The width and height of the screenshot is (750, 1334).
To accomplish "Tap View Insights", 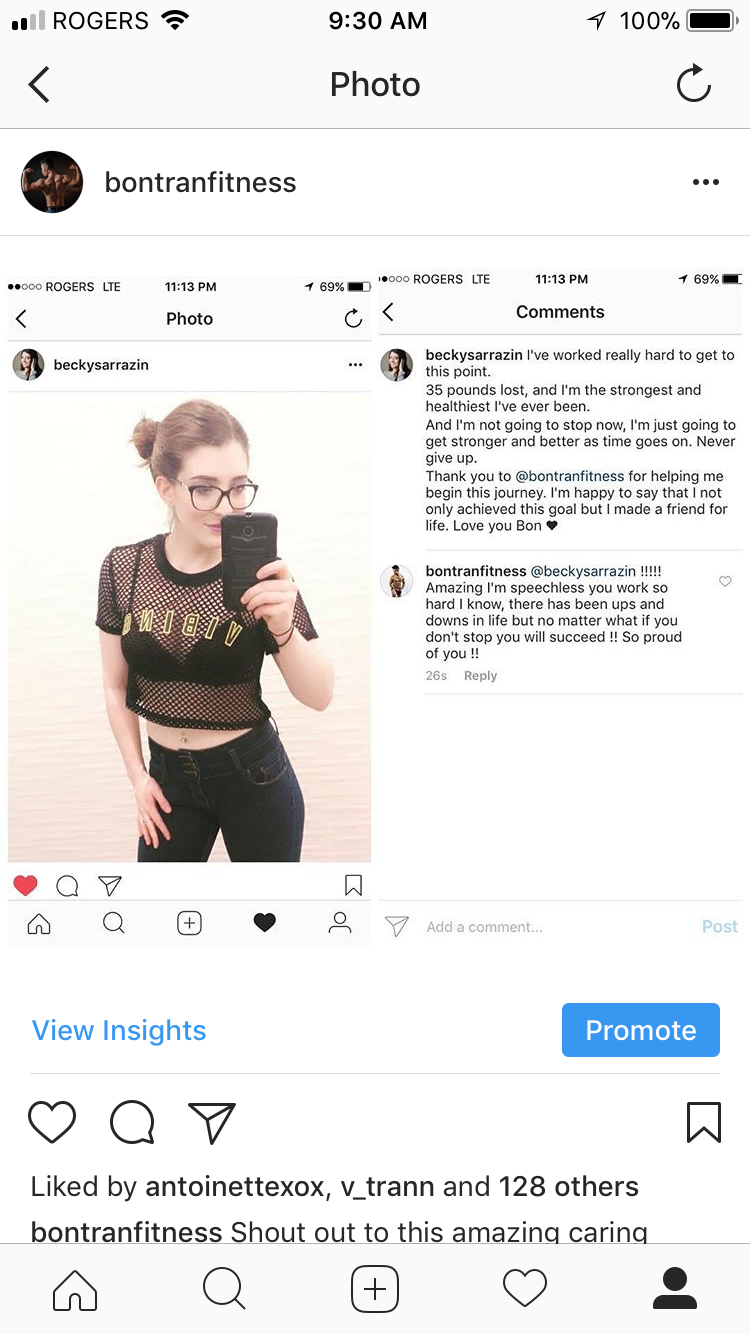I will pos(119,1030).
